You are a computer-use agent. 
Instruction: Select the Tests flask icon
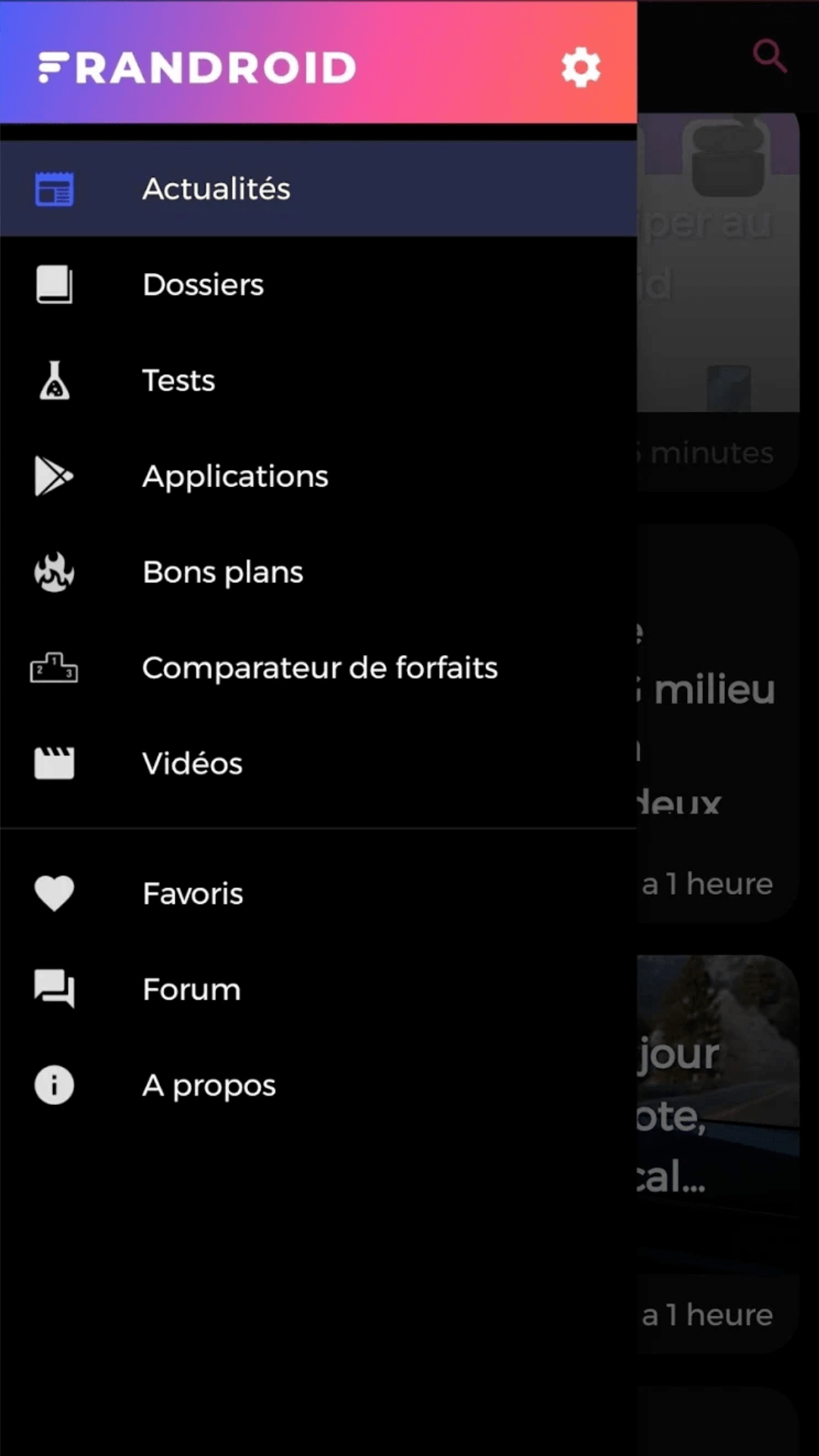54,381
